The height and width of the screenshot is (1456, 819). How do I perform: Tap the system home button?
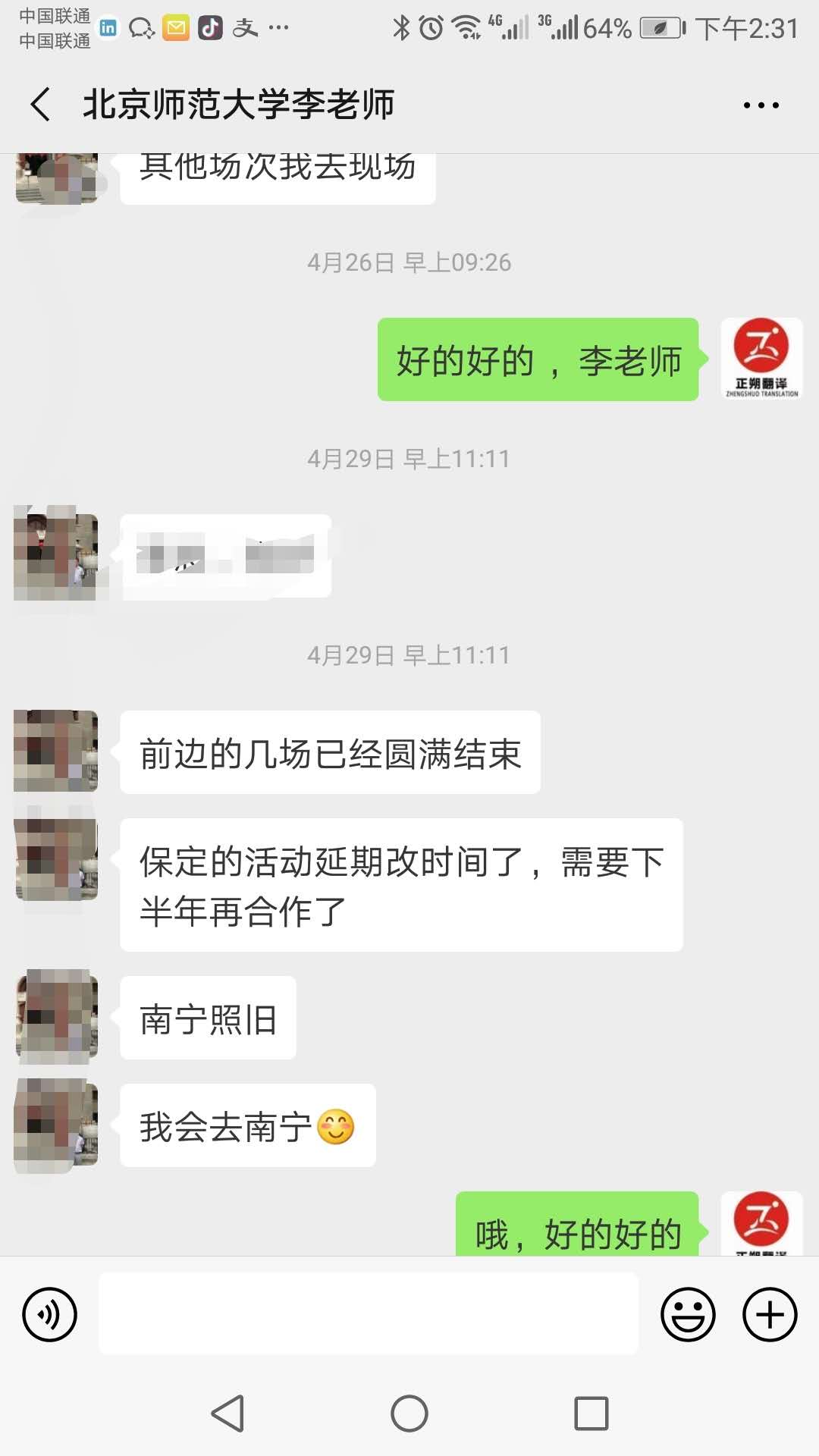pyautogui.click(x=409, y=1414)
